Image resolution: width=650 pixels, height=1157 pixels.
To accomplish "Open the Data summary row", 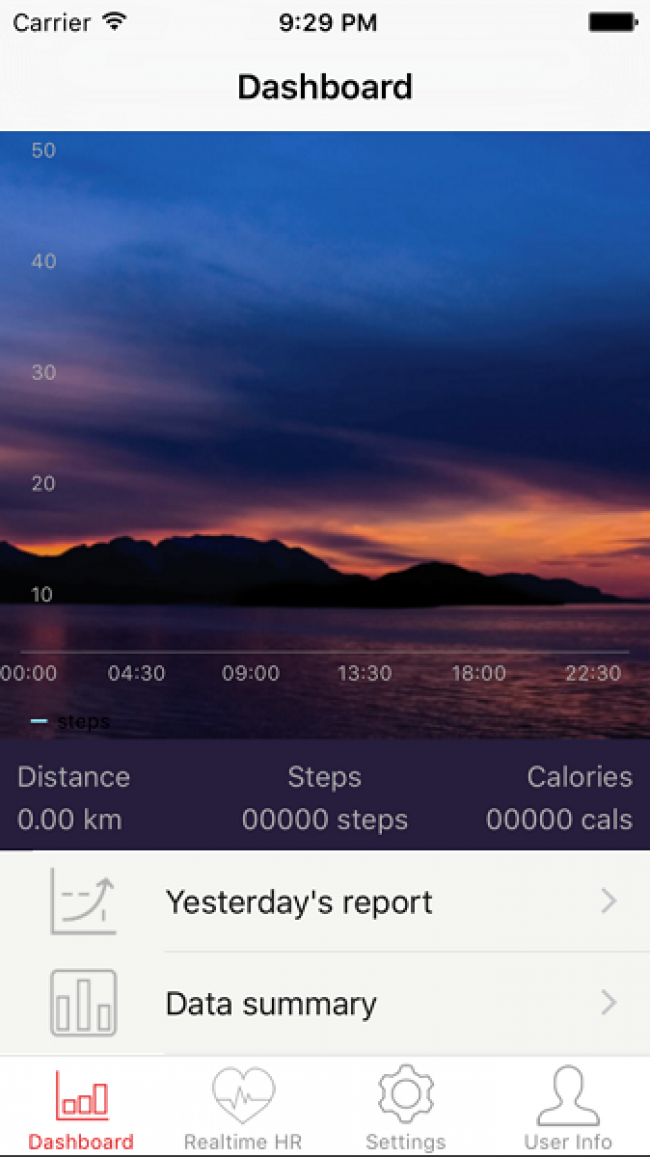I will (325, 1003).
